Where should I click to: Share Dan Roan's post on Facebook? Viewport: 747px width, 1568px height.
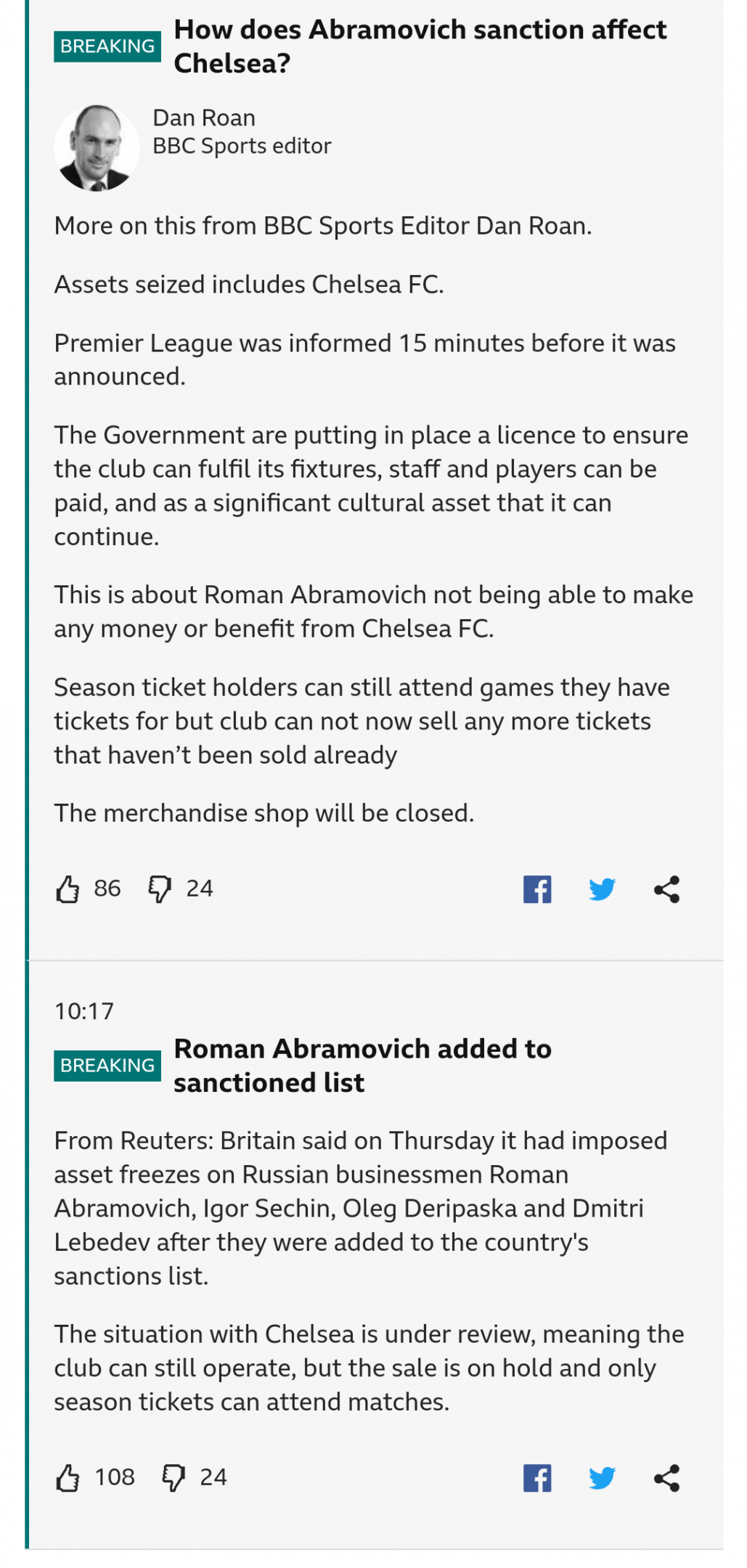click(537, 889)
